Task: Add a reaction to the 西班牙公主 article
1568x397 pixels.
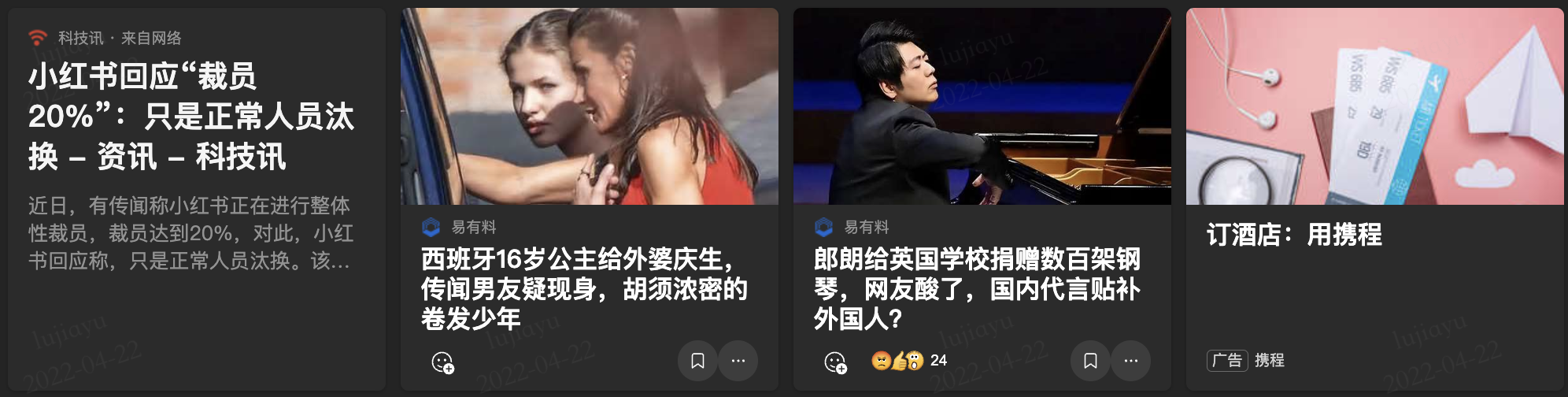Action: (x=442, y=362)
